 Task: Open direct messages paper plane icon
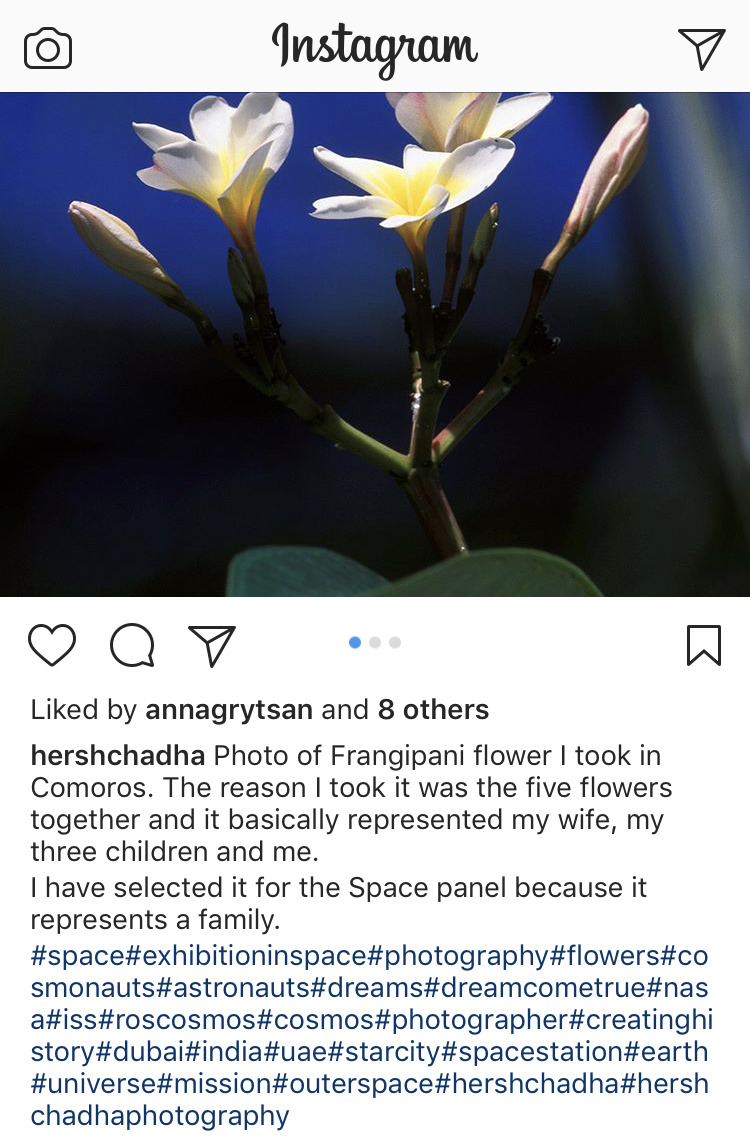point(701,48)
